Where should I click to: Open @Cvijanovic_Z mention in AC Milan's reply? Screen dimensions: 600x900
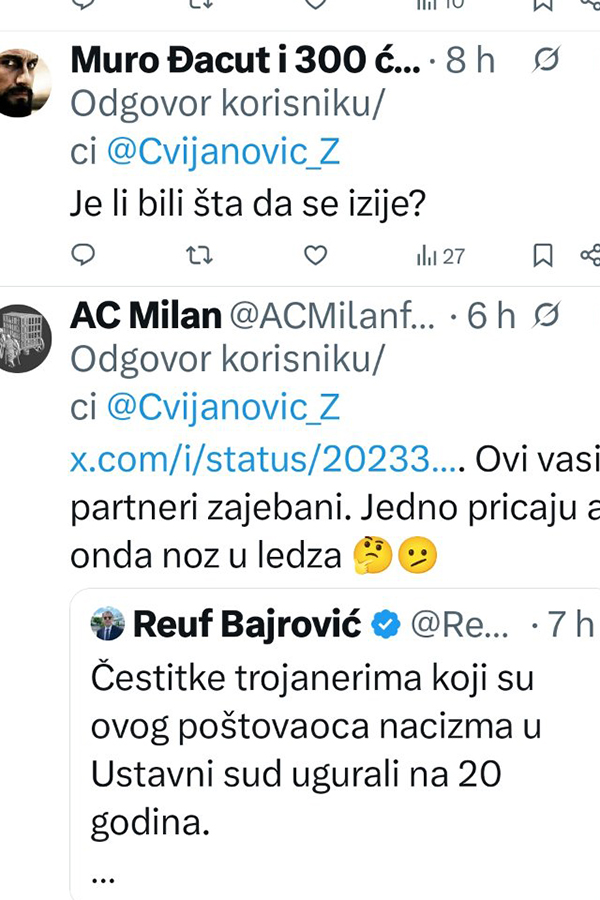point(223,407)
